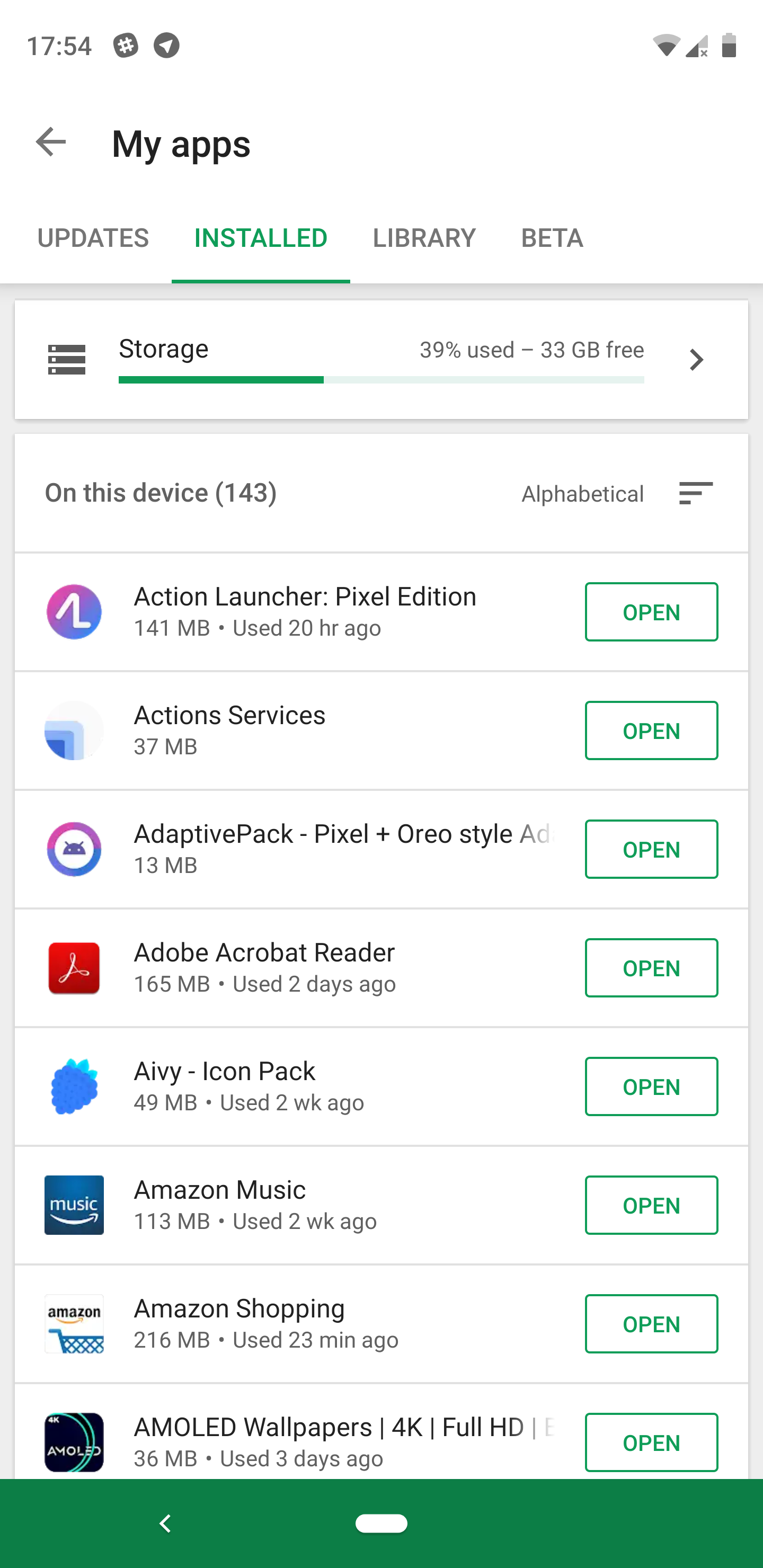Image resolution: width=763 pixels, height=1568 pixels.
Task: Tap the back arrow in the navigation bar
Action: coord(165,1524)
